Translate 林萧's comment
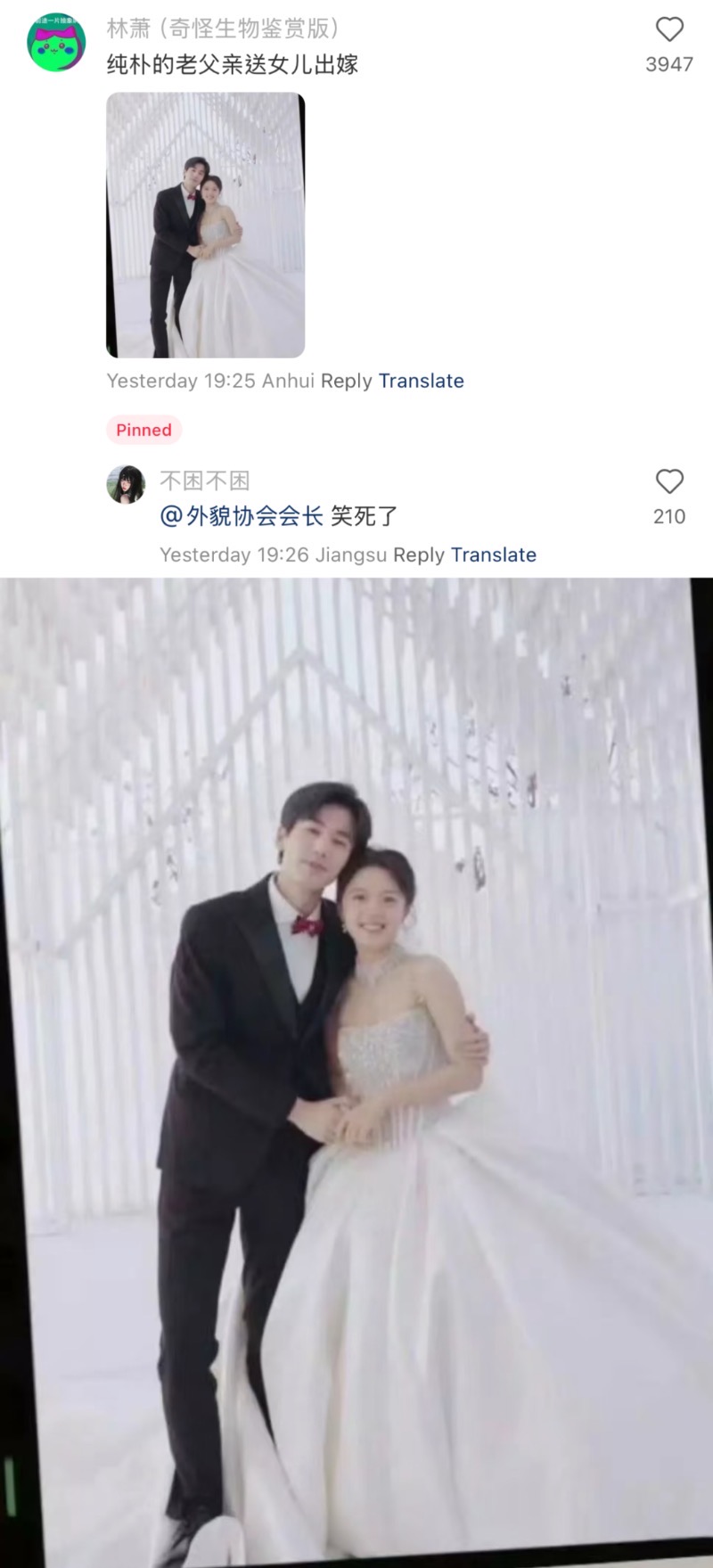The height and width of the screenshot is (1568, 713). pos(421,381)
